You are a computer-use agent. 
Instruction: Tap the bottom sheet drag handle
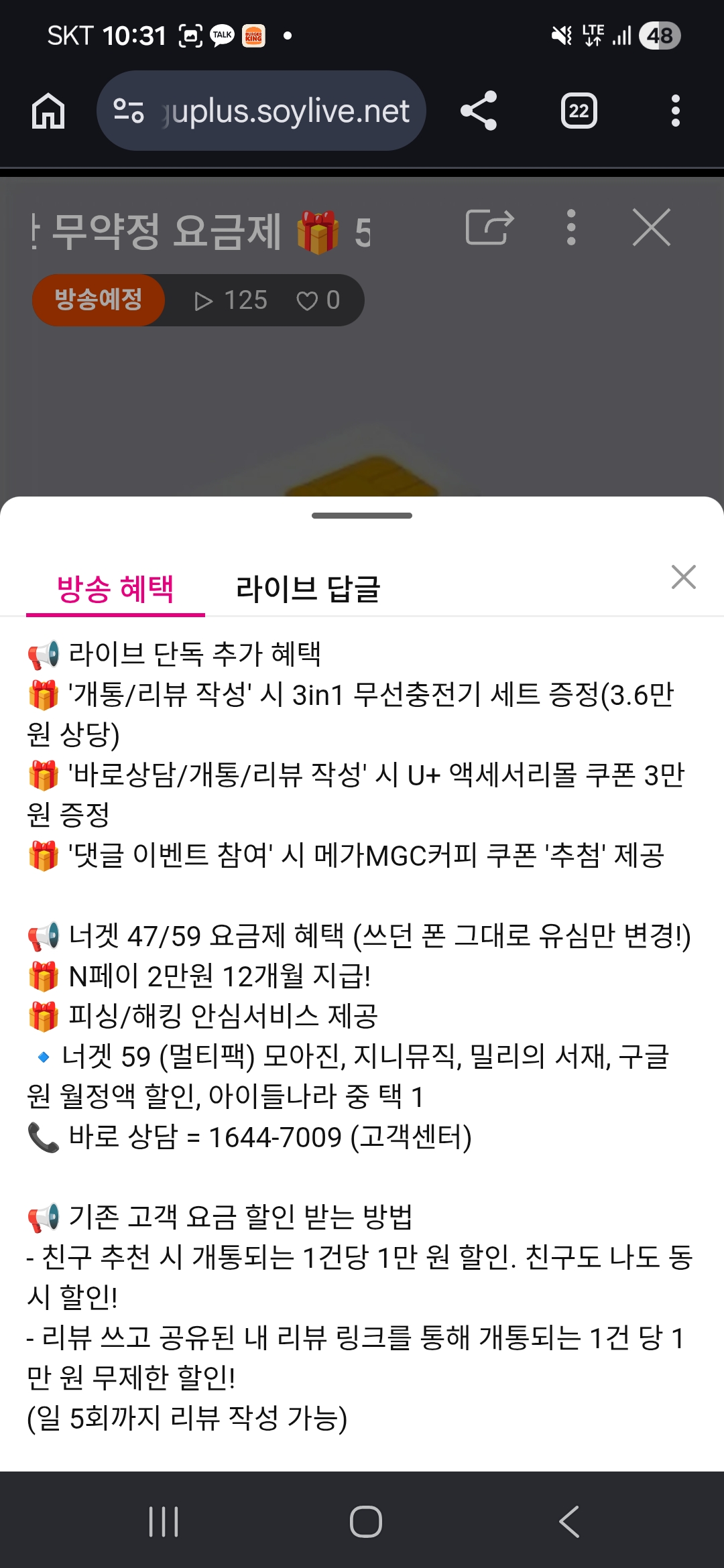(x=362, y=515)
